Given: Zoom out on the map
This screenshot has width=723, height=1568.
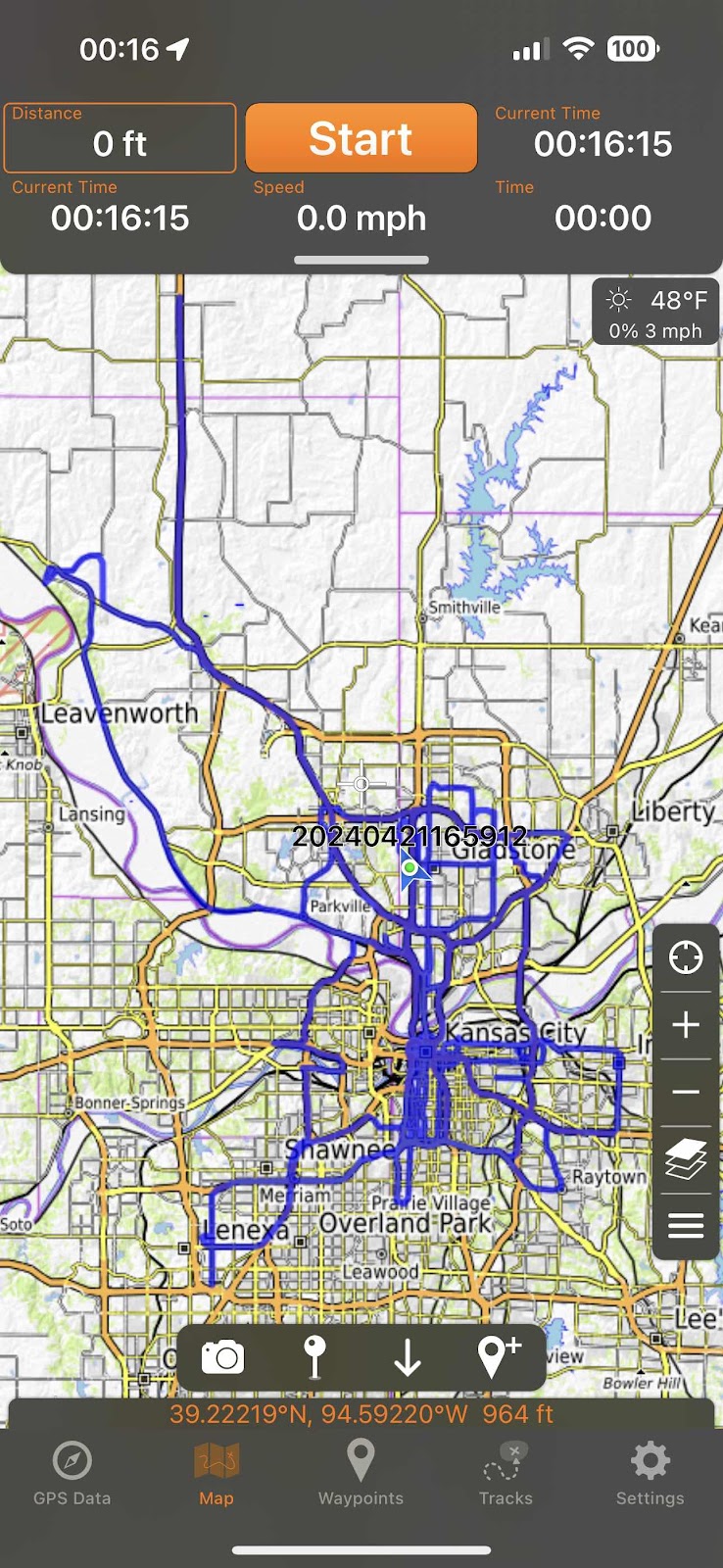Looking at the screenshot, I should click(x=686, y=1092).
